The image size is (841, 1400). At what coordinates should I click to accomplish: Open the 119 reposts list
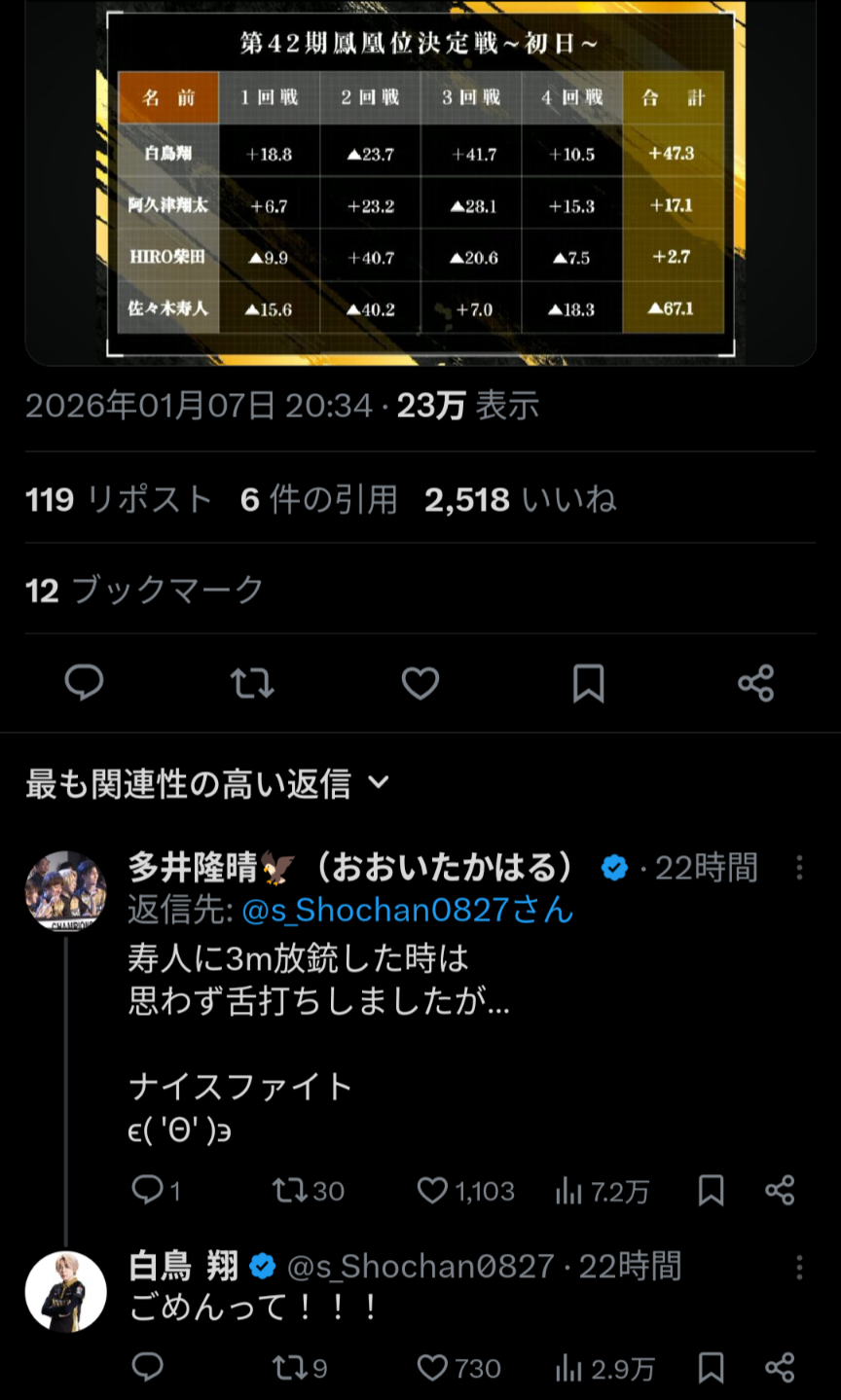coord(119,499)
